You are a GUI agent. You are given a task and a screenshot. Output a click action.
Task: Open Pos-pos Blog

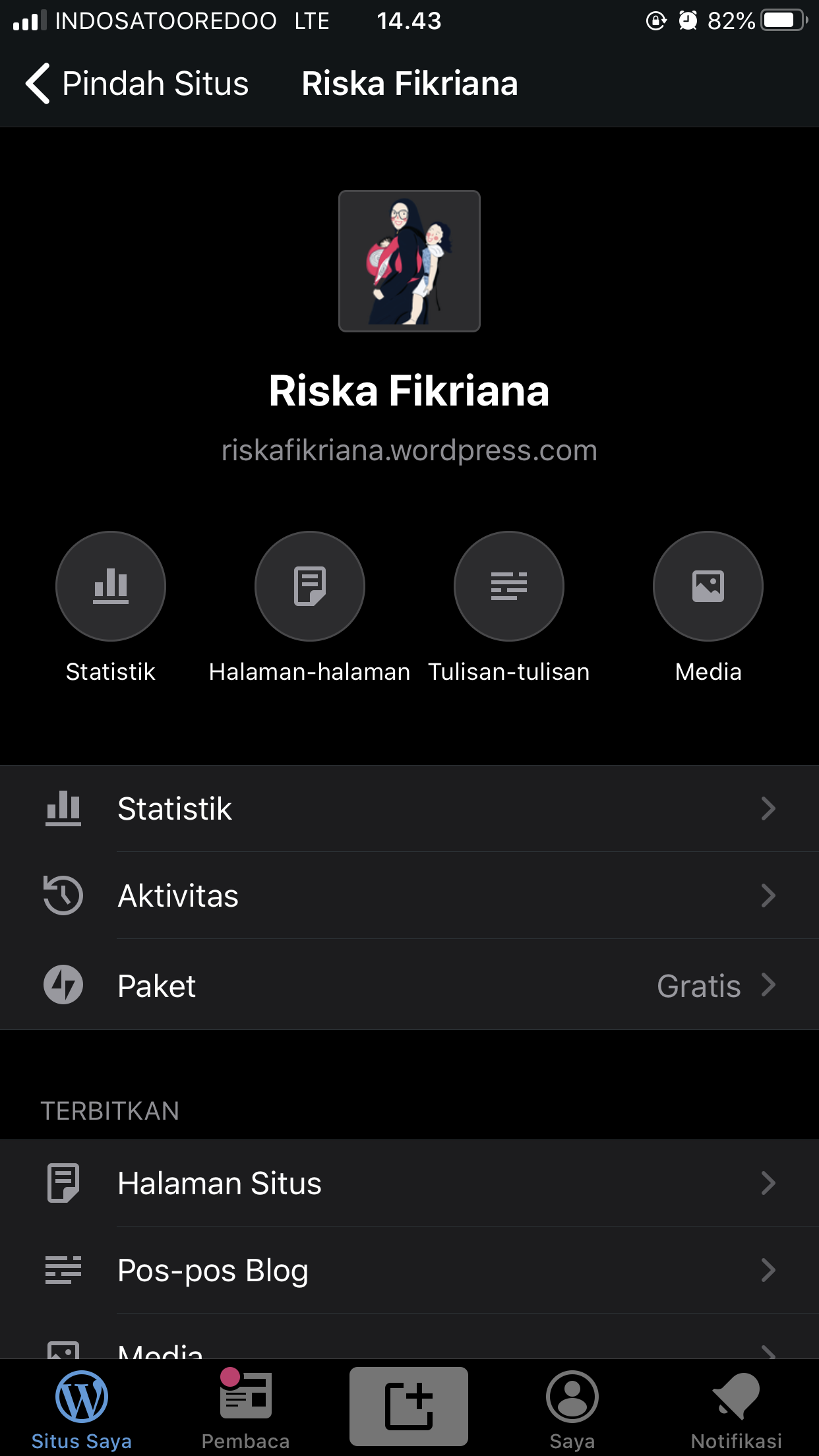409,1270
